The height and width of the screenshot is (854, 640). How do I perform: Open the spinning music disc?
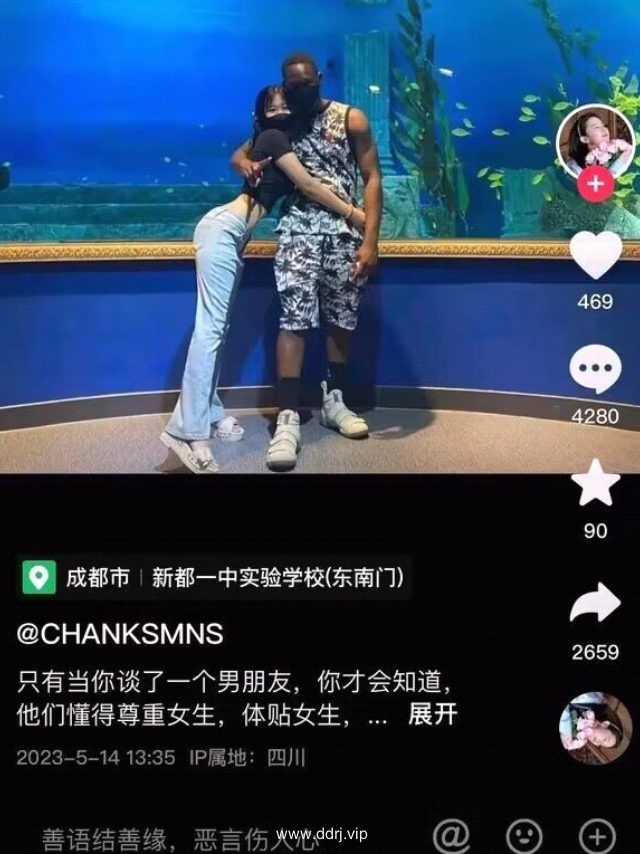(596, 728)
